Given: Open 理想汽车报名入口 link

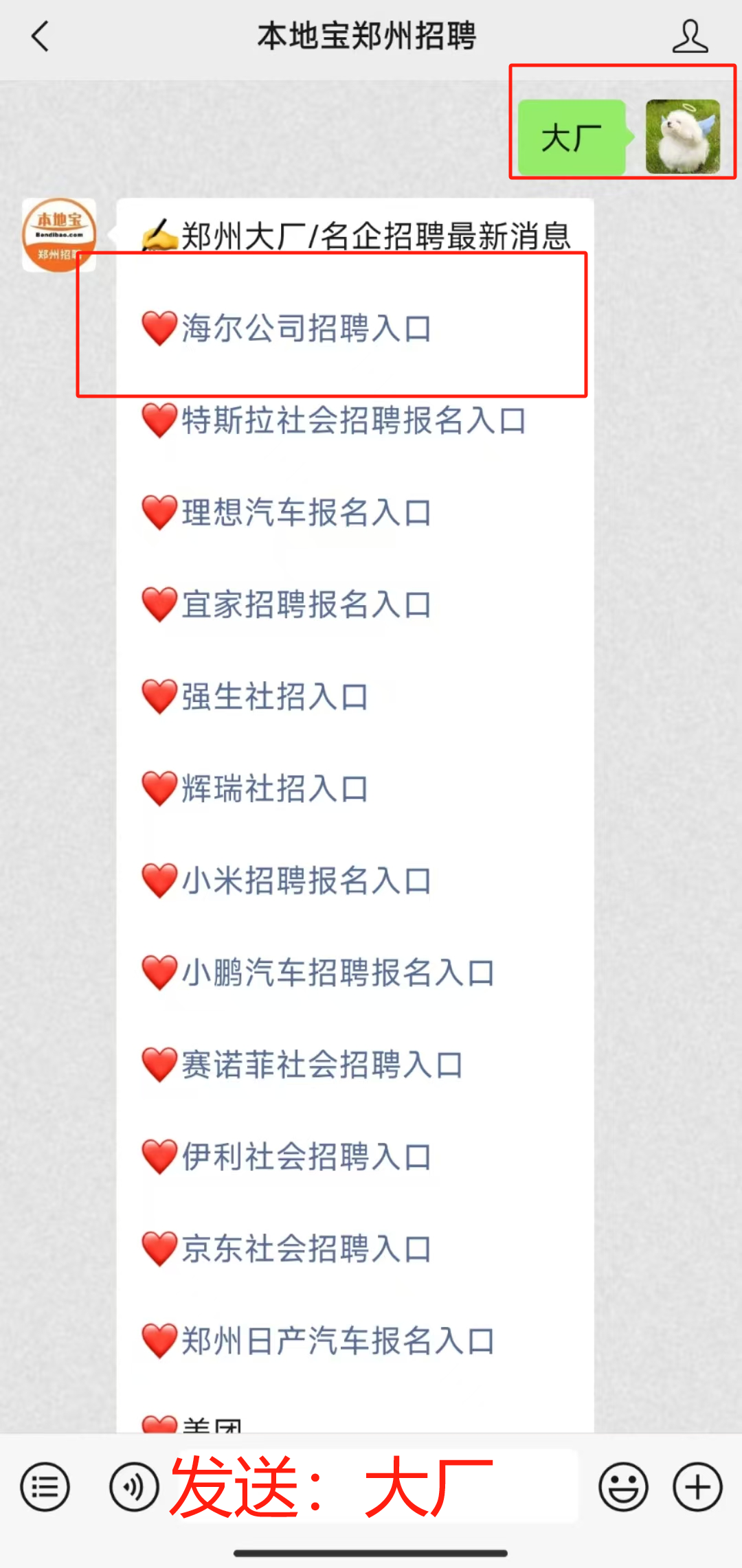Looking at the screenshot, I should (x=306, y=512).
